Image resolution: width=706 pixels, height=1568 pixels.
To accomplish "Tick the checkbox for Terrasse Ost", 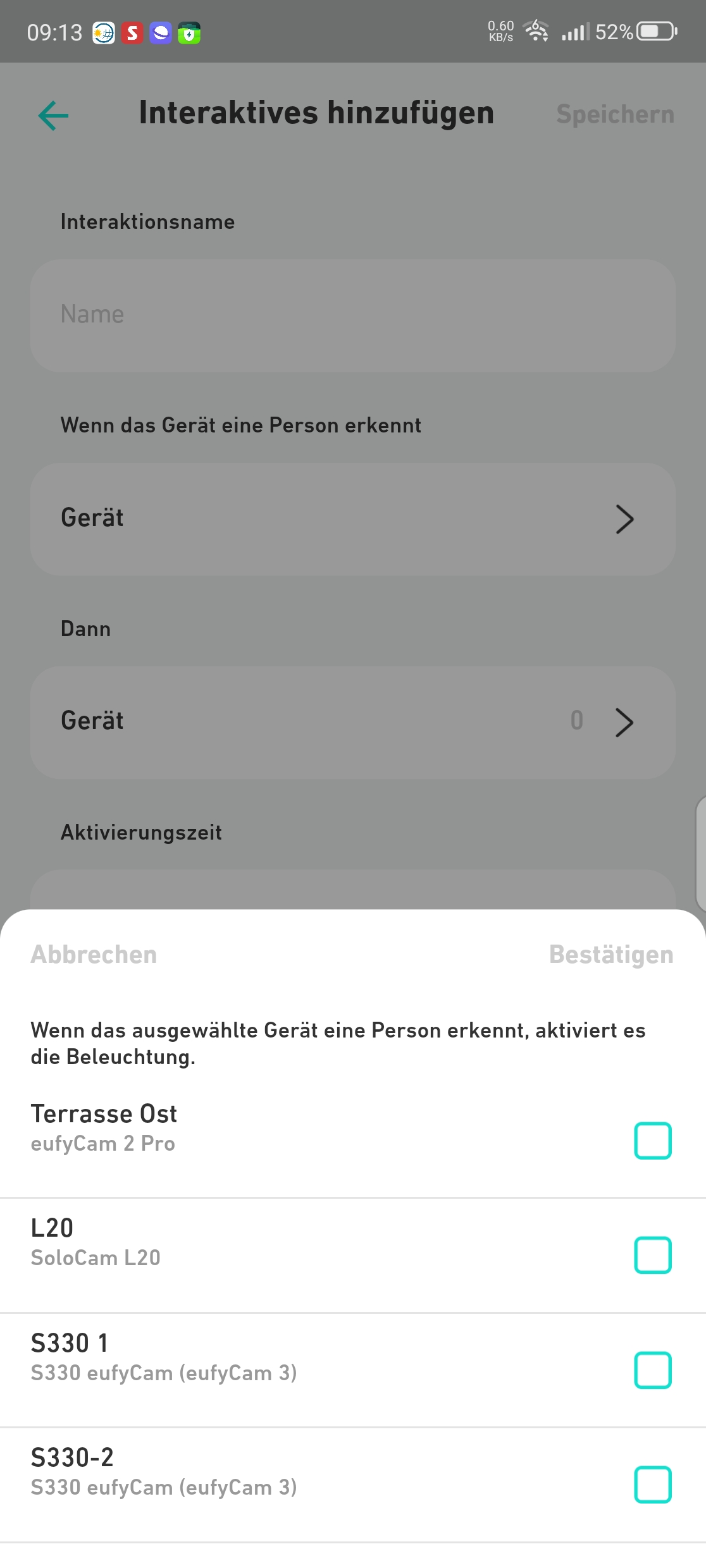I will point(652,1141).
